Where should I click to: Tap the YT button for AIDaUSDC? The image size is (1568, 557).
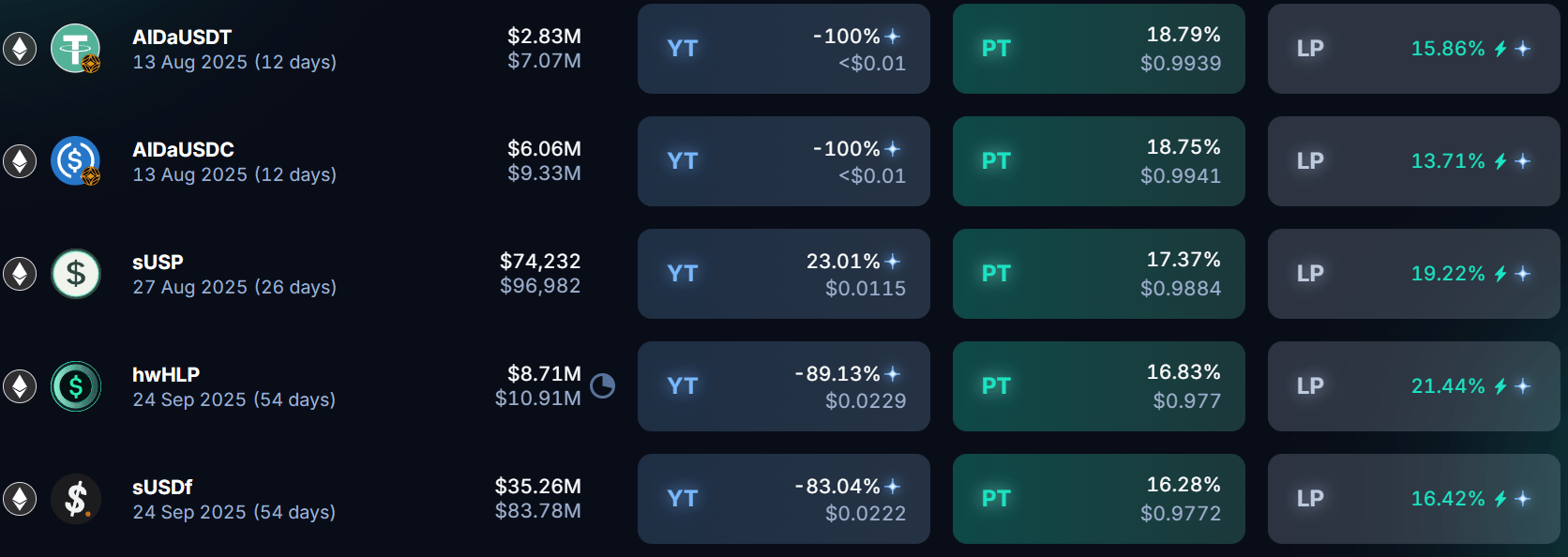point(783,161)
